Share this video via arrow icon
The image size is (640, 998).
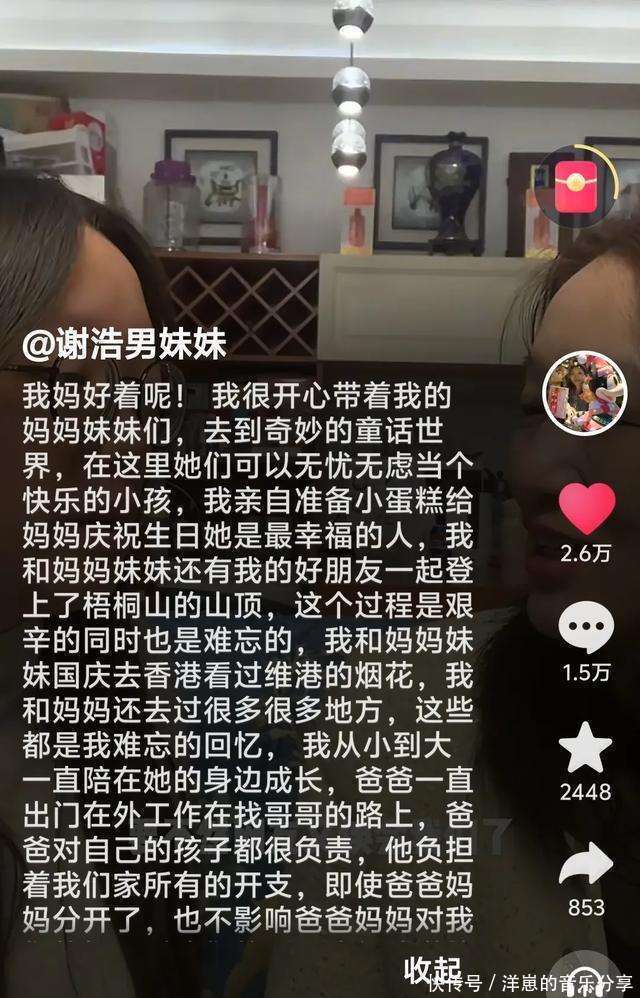(x=586, y=865)
